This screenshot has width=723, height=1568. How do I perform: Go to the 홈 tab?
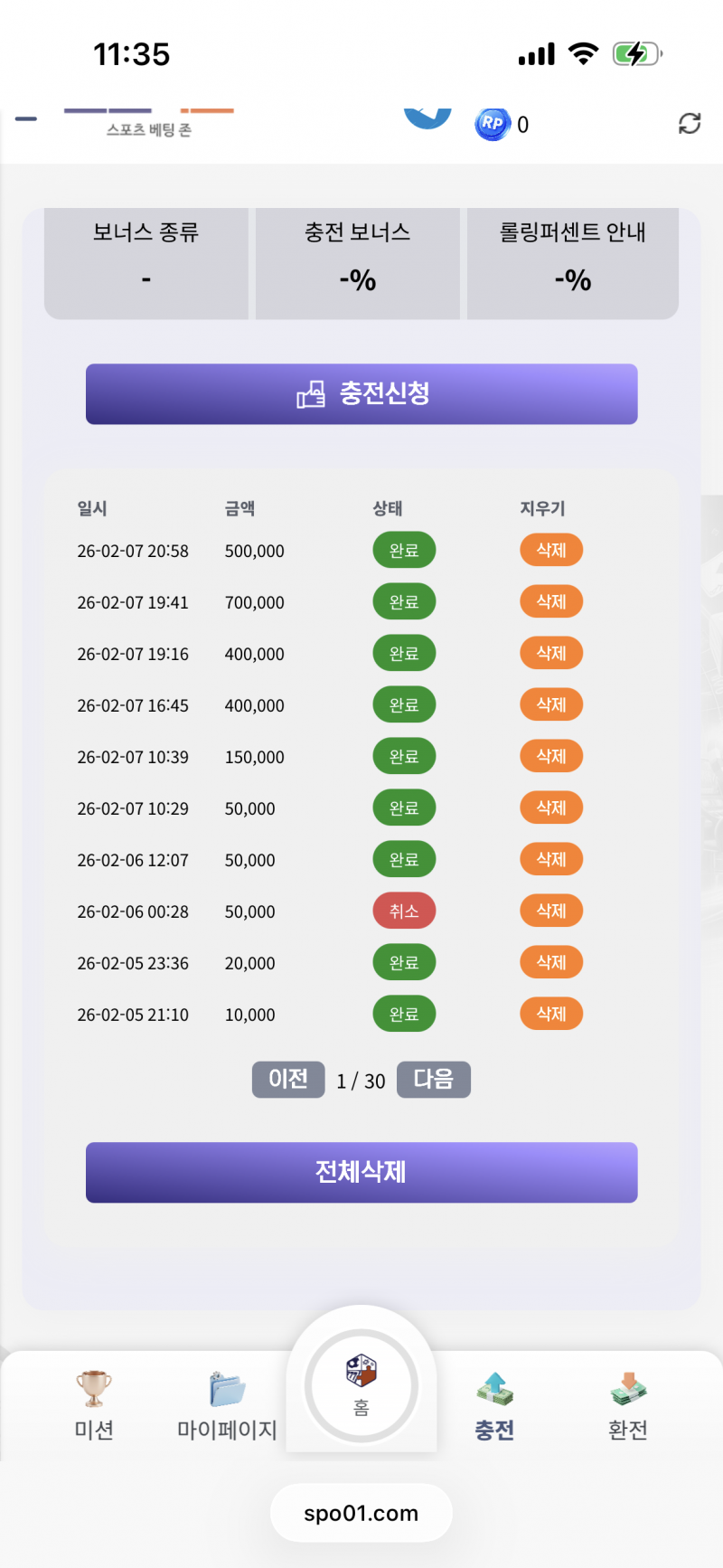coord(361,1385)
